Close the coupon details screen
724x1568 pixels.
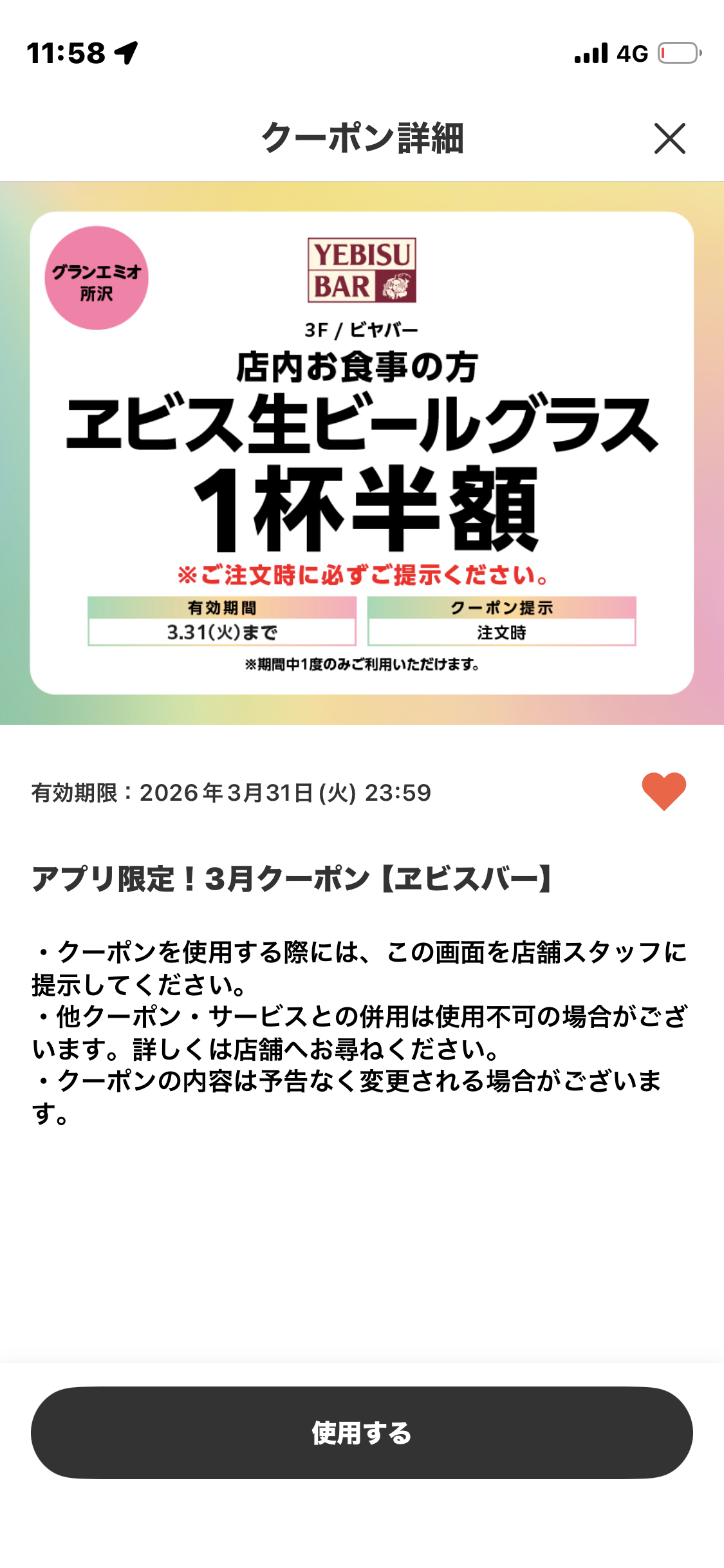pos(669,138)
